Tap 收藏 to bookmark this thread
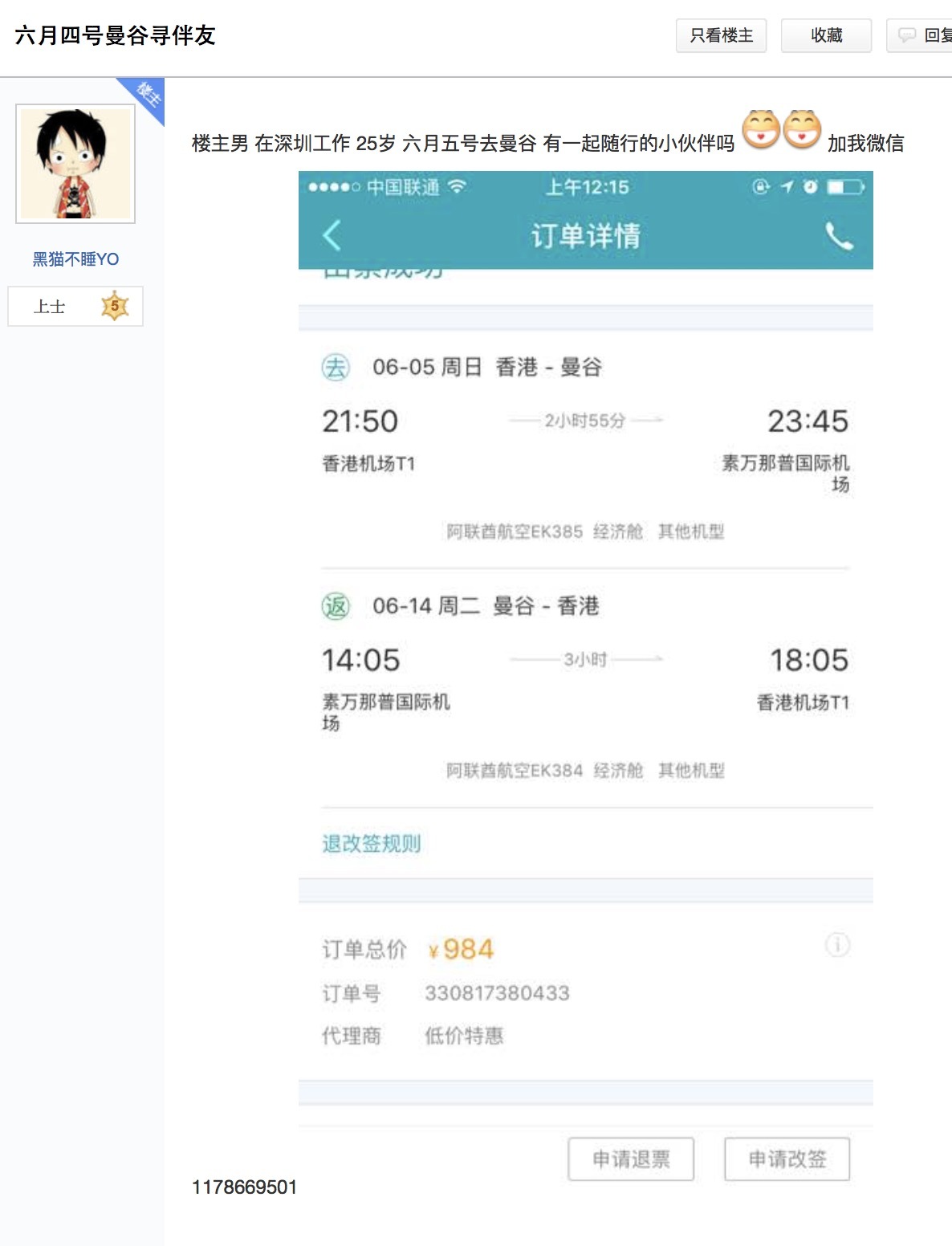This screenshot has width=952, height=1246. [826, 35]
